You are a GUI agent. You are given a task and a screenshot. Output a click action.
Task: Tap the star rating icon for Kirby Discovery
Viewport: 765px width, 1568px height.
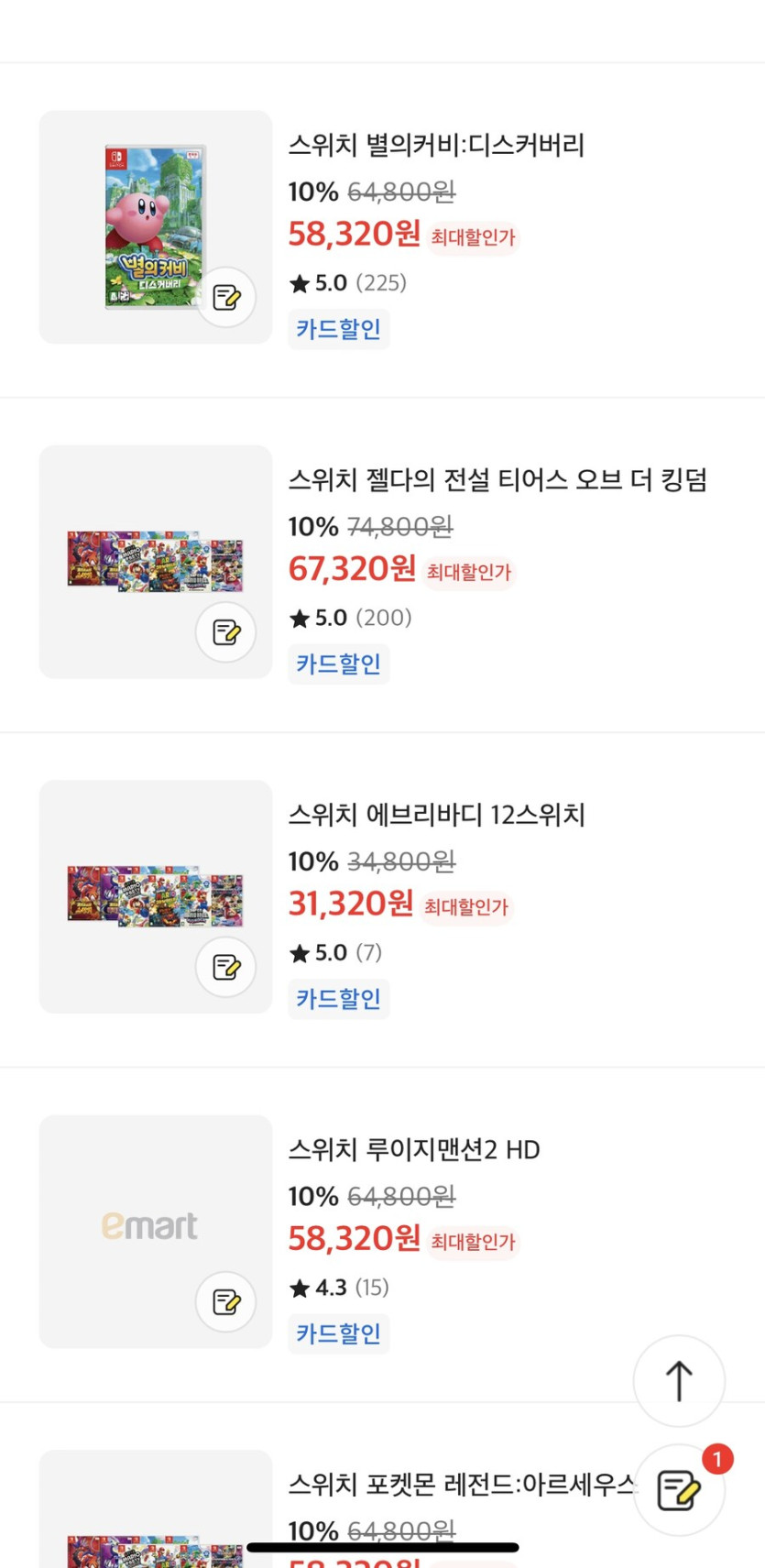point(298,283)
